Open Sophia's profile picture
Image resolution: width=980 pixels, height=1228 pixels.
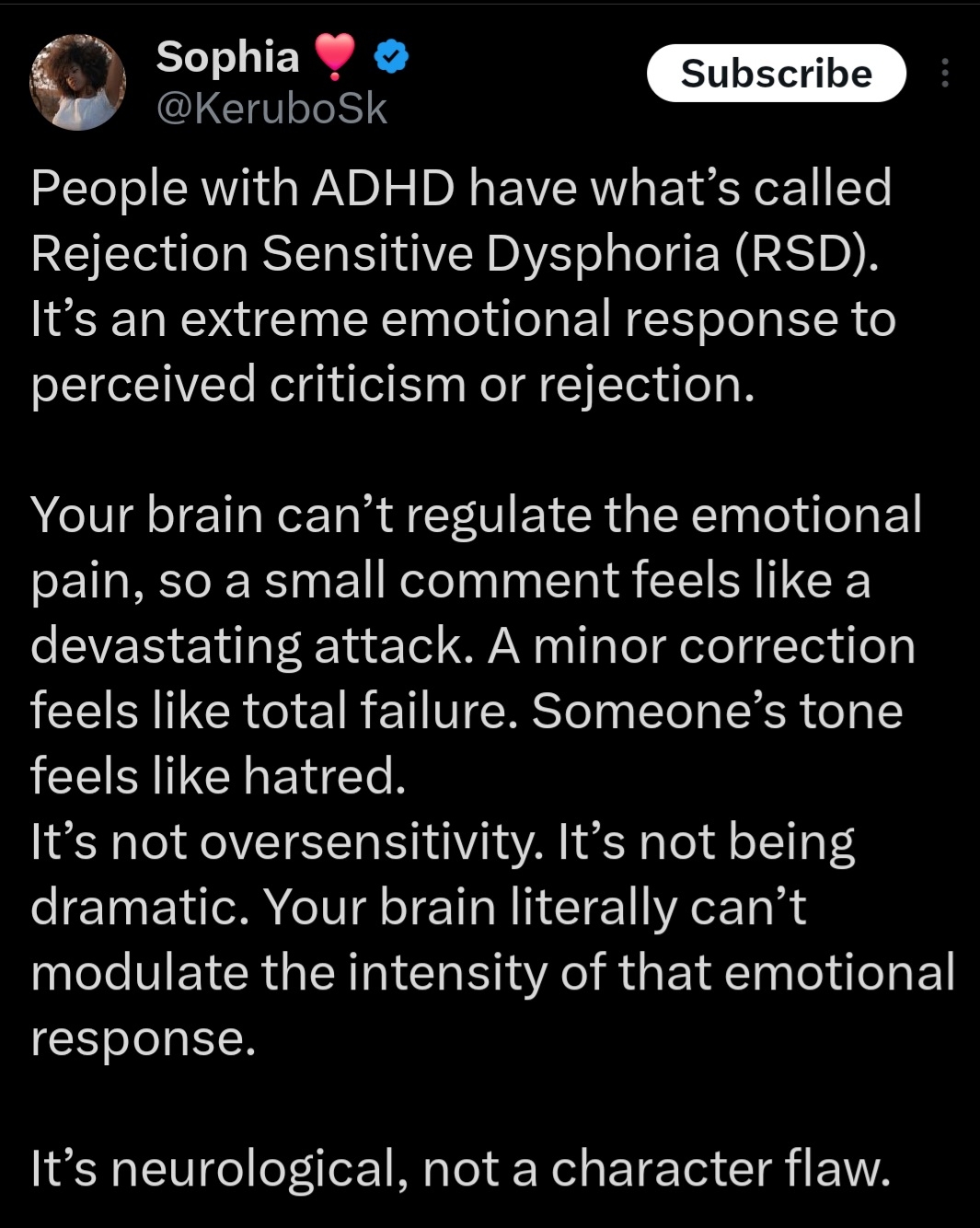pos(78,83)
